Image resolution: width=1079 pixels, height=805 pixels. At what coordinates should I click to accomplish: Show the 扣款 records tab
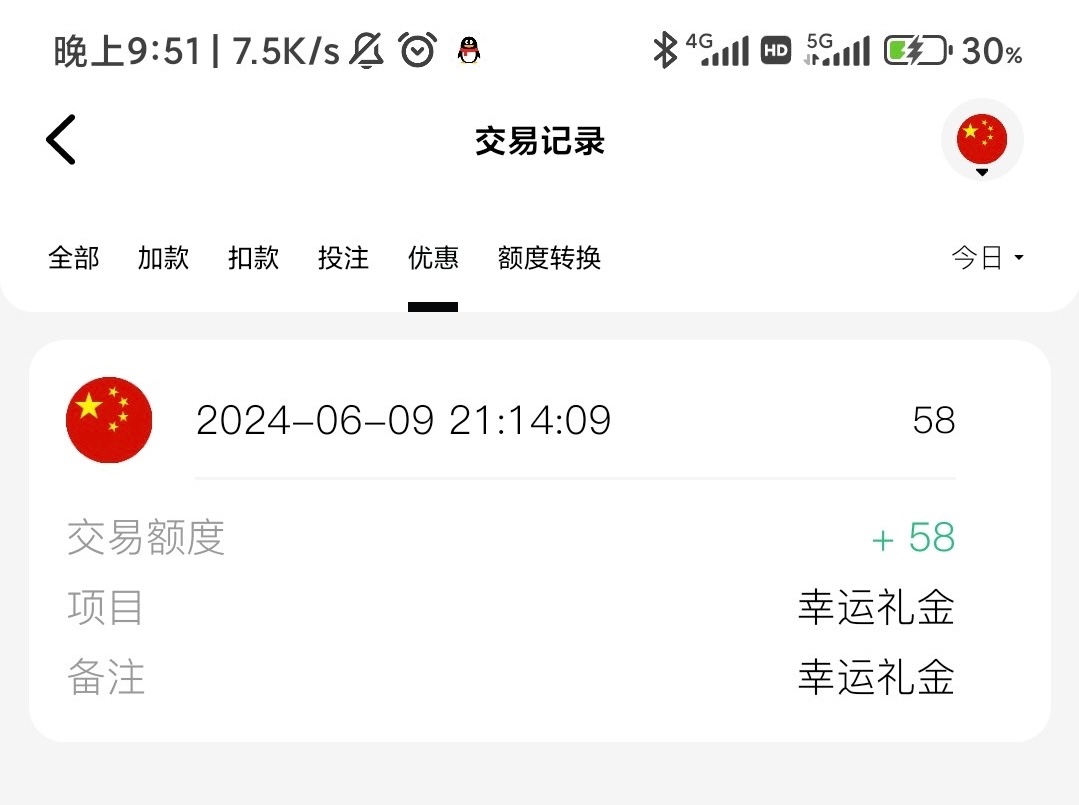253,258
